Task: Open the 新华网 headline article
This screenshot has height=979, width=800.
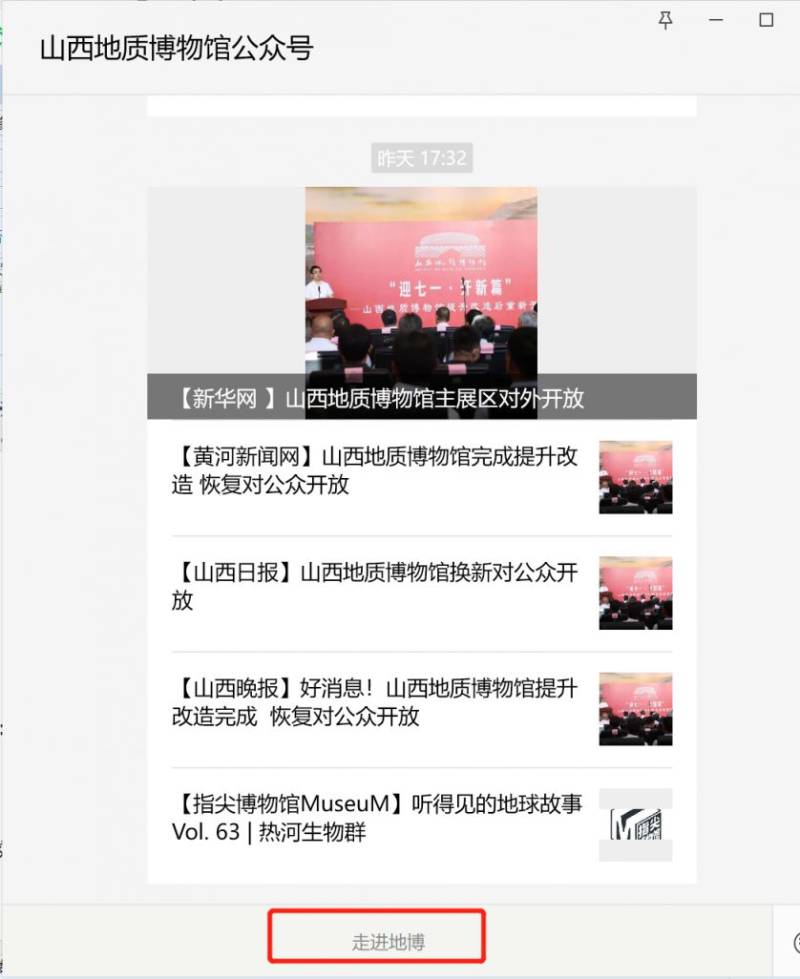Action: coord(421,398)
